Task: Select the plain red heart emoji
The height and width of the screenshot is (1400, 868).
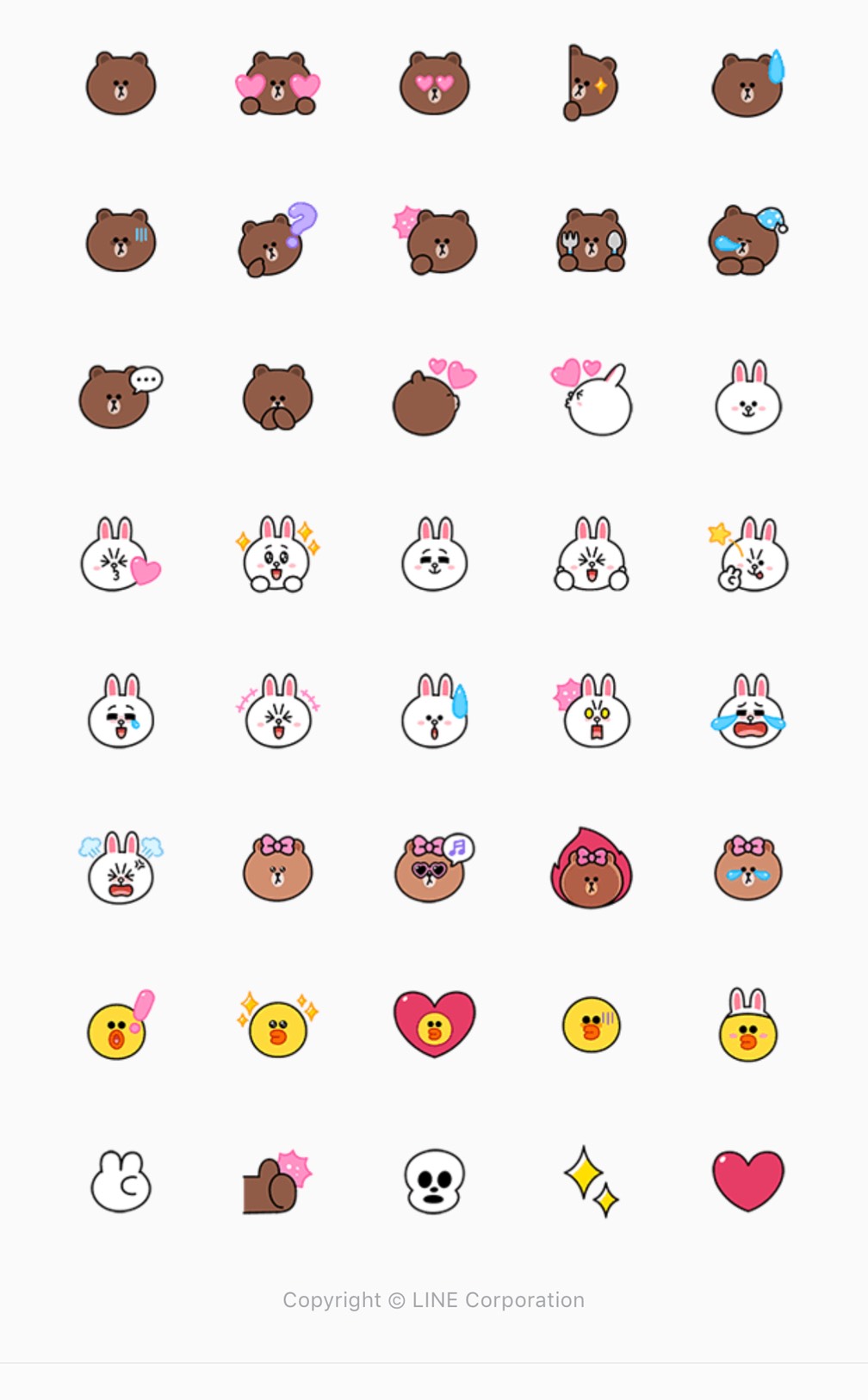Action: point(747,1181)
